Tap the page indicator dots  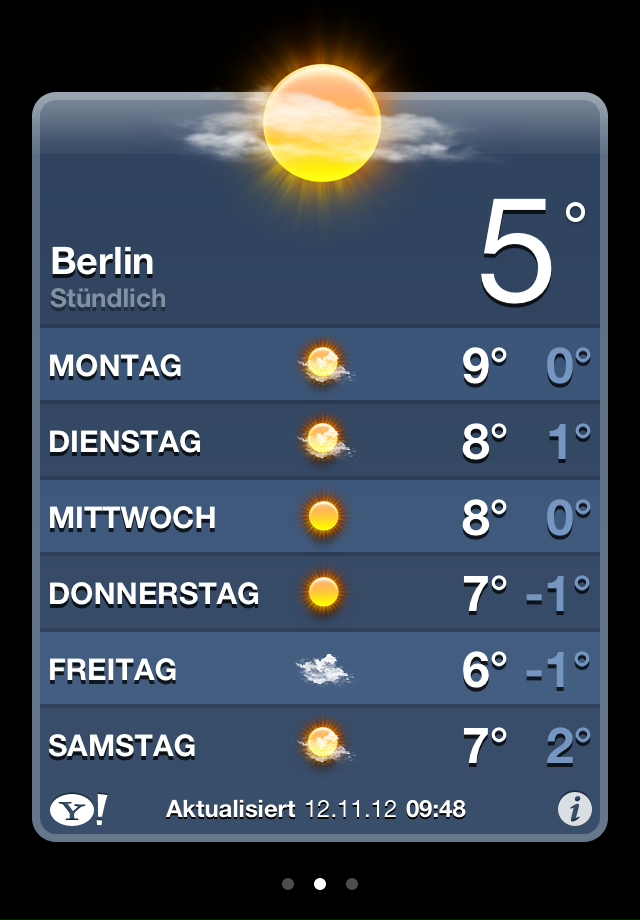pos(320,884)
